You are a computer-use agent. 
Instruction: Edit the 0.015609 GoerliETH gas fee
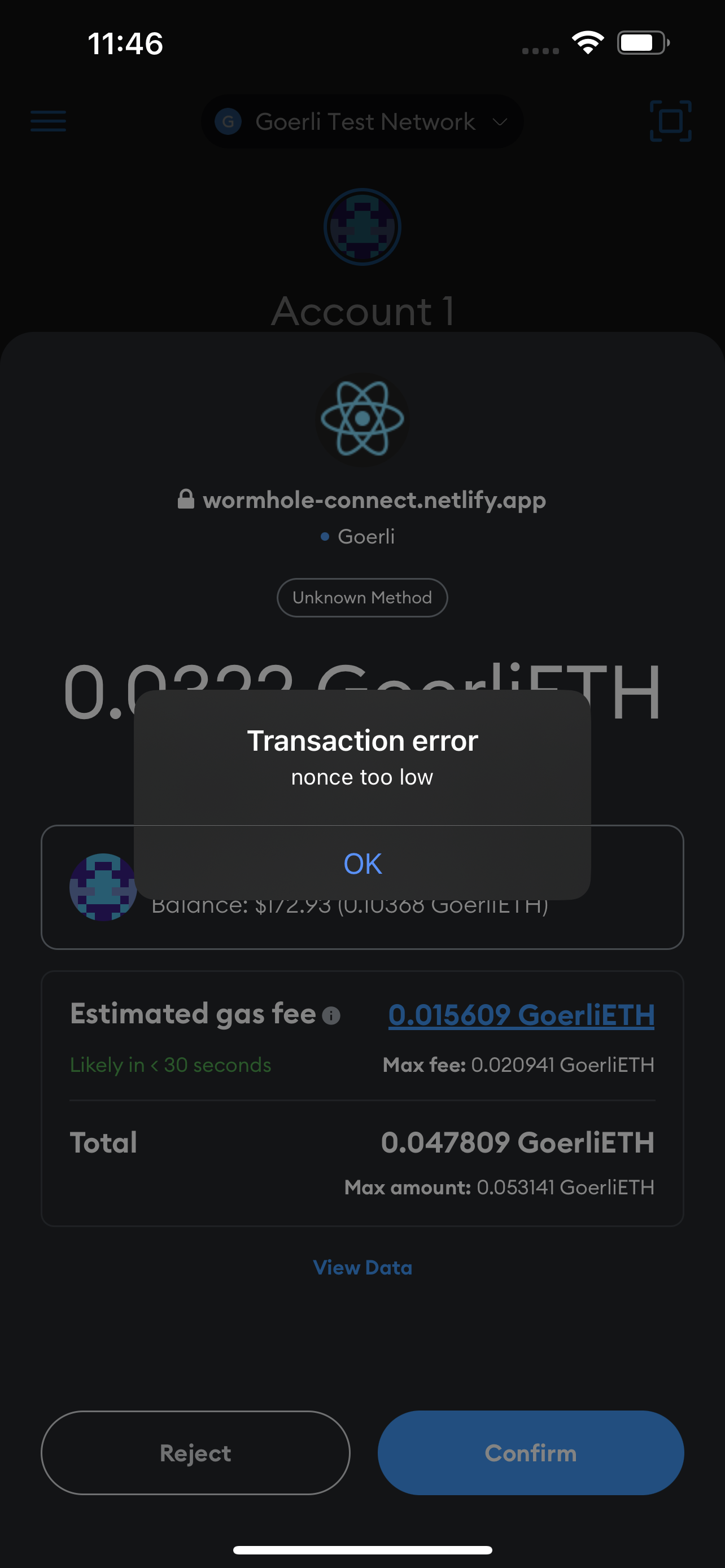tap(521, 1014)
